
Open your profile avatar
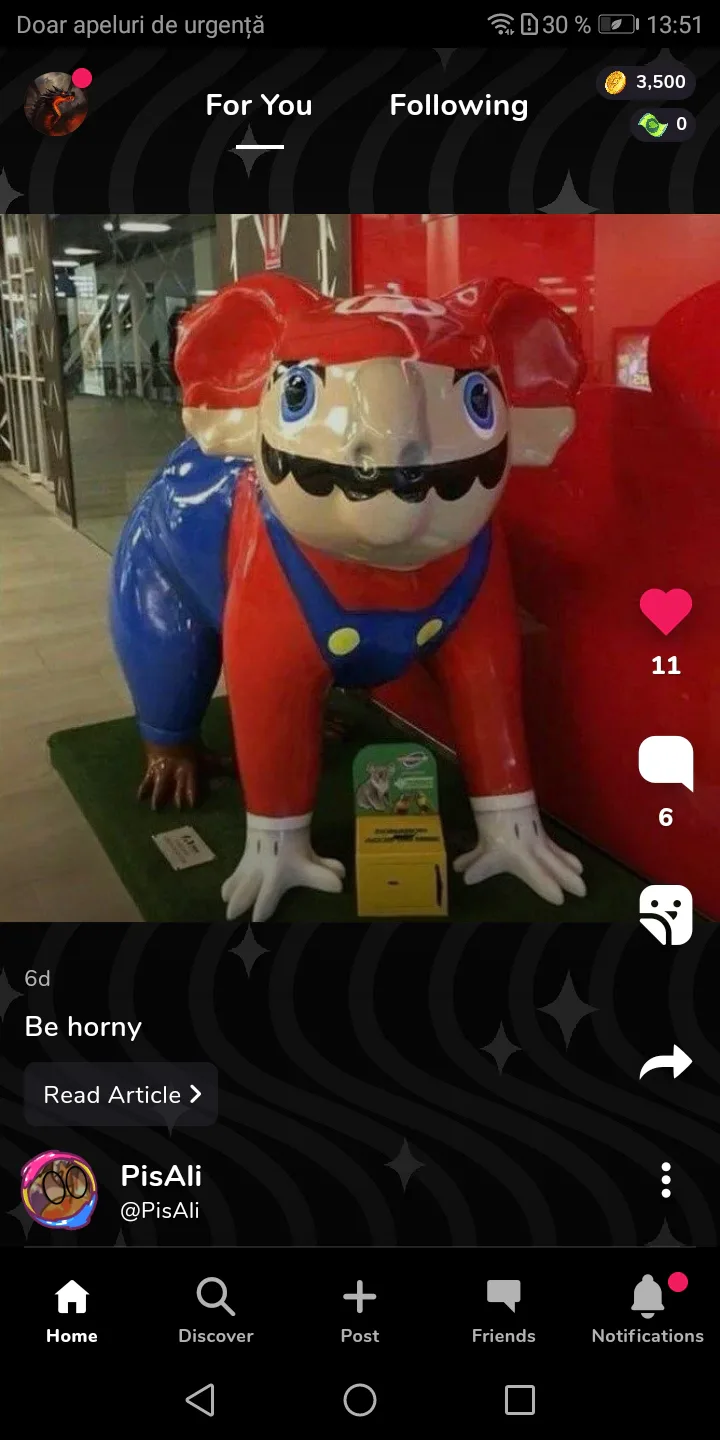click(56, 104)
